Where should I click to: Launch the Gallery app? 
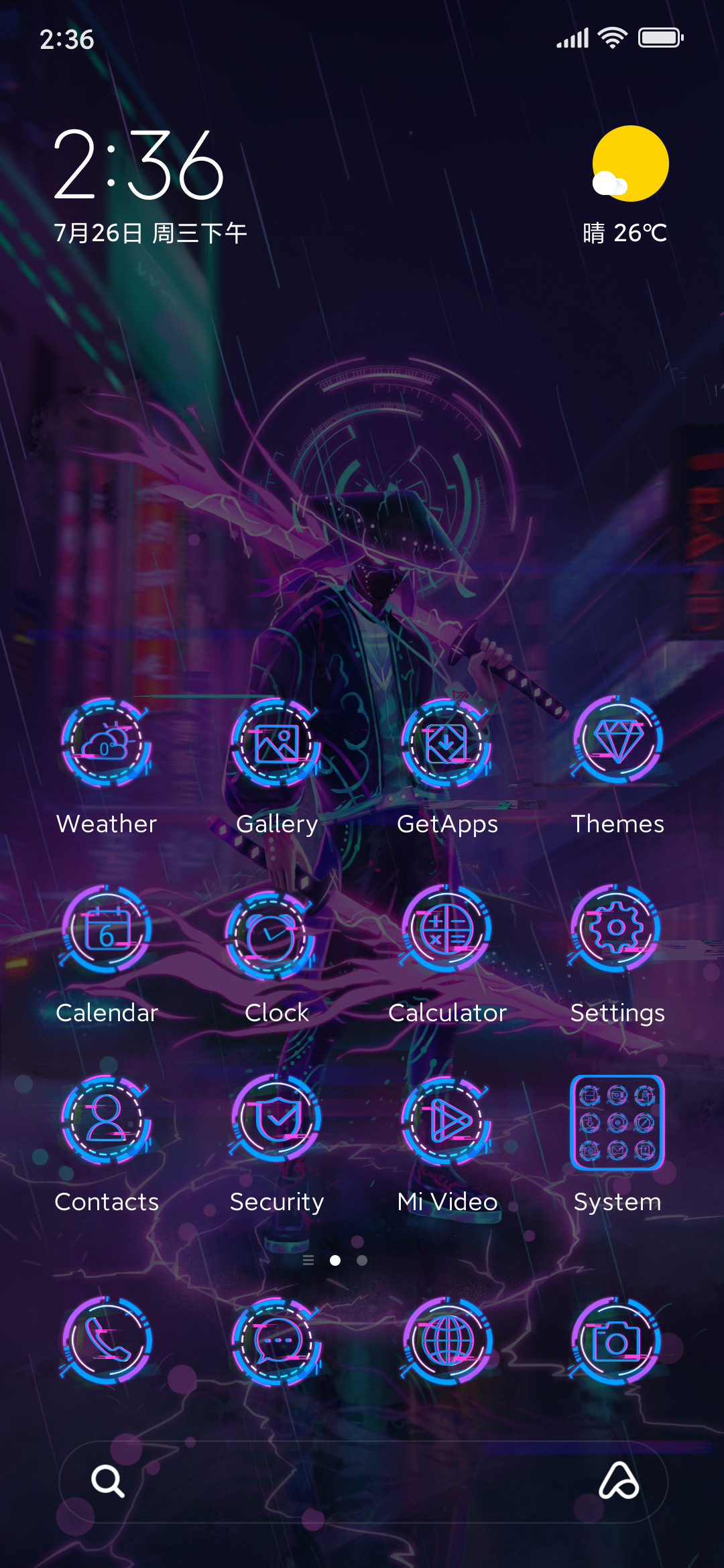pyautogui.click(x=276, y=742)
